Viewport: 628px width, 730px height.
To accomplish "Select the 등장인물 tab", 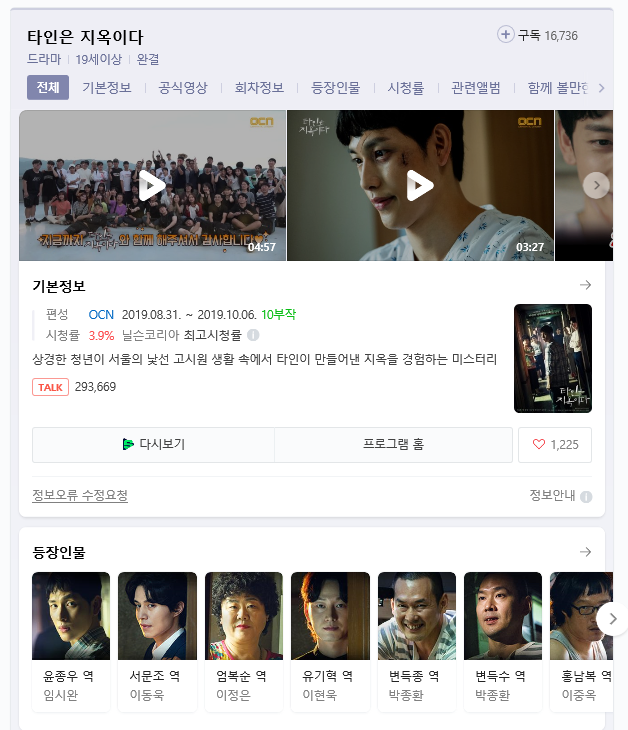I will coord(335,88).
